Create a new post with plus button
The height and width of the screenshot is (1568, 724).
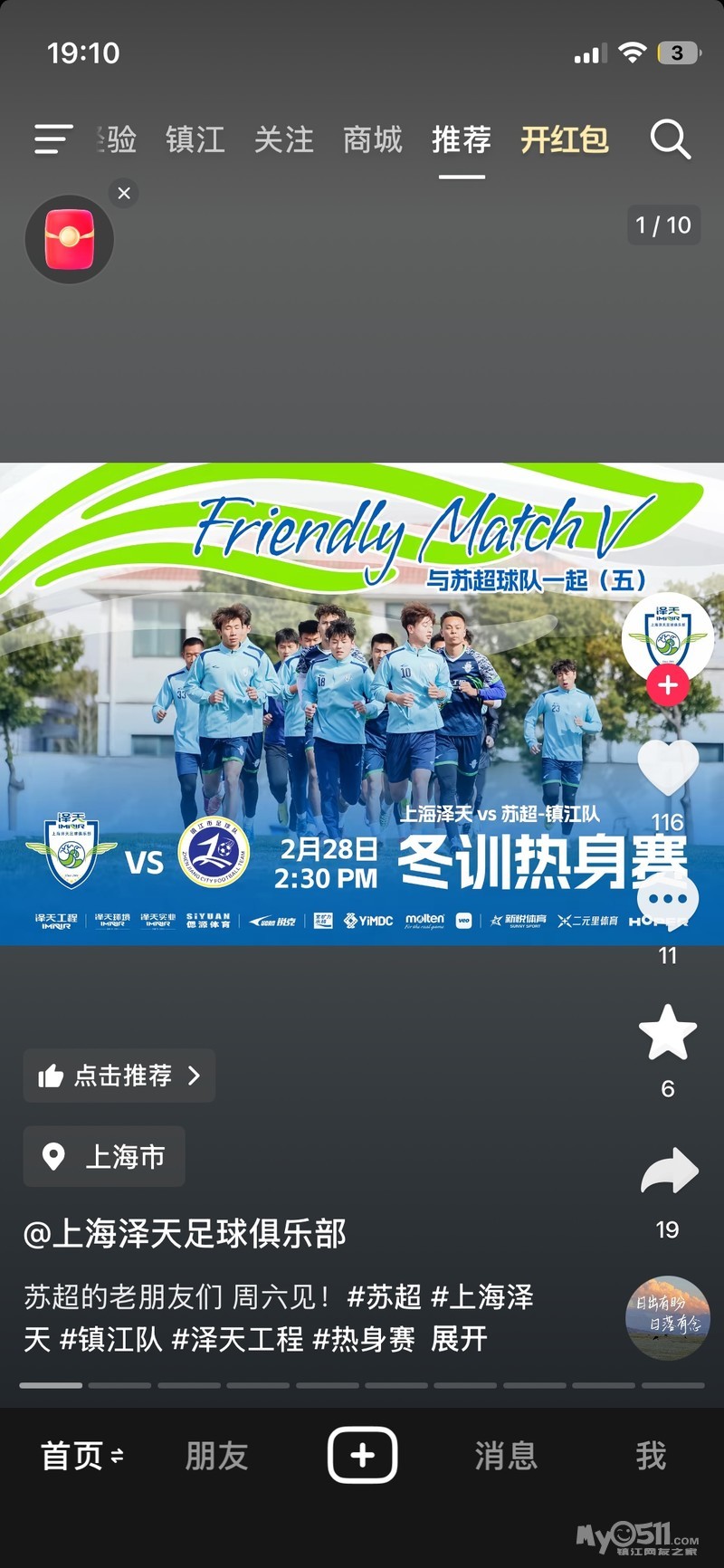[362, 1455]
